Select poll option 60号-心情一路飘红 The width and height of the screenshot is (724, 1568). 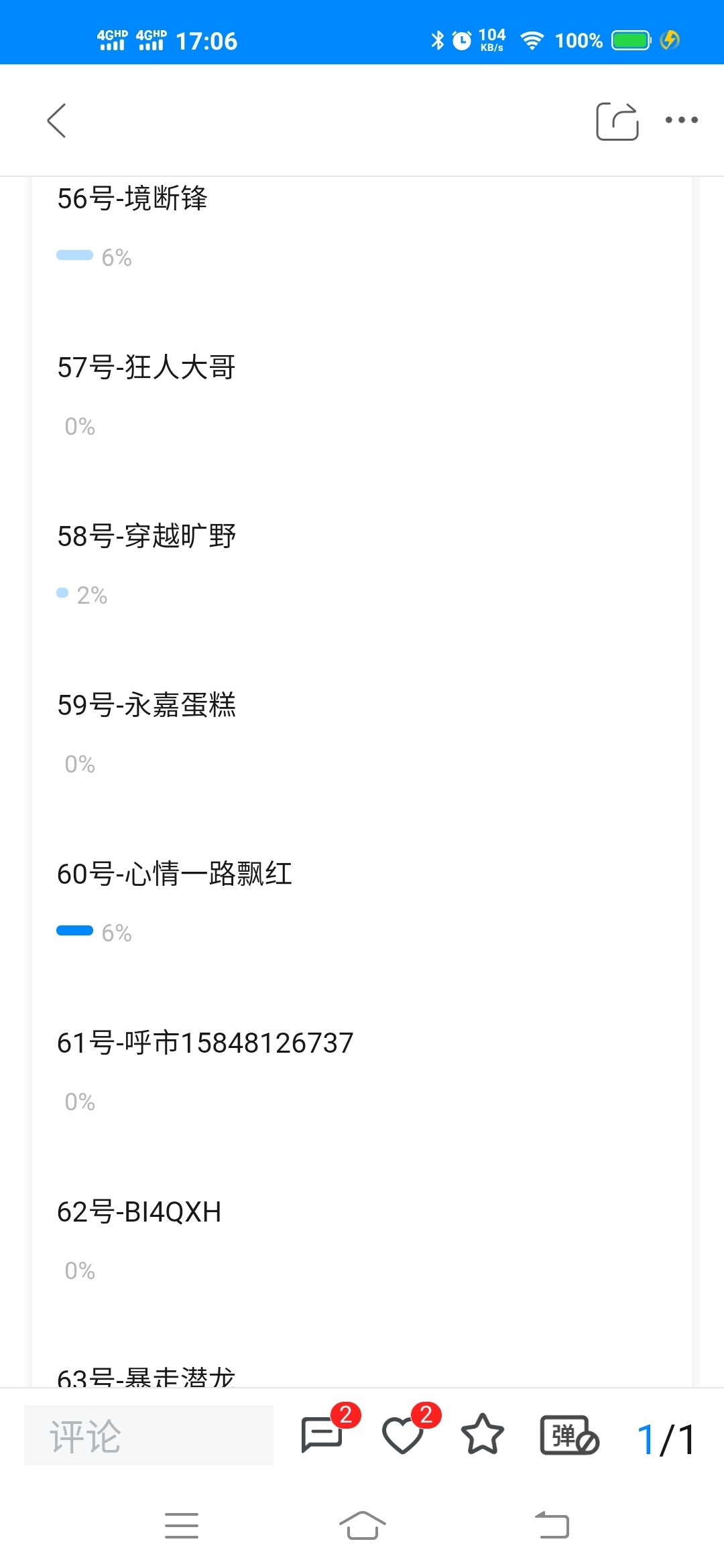point(362,902)
